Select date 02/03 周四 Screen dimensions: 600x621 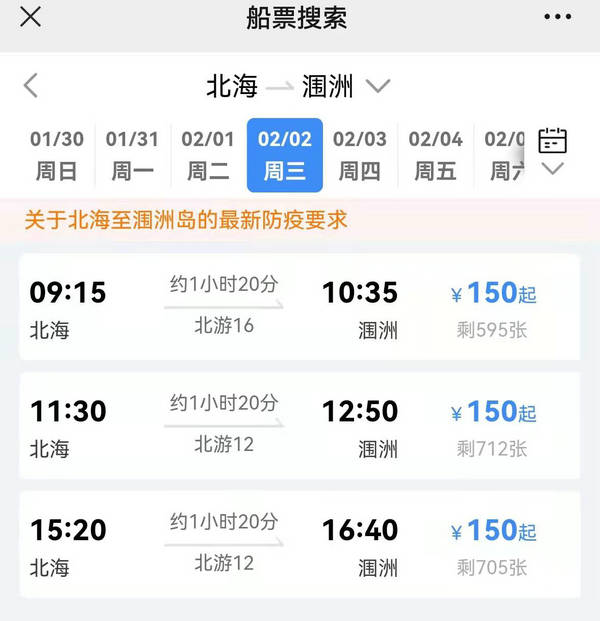[359, 155]
